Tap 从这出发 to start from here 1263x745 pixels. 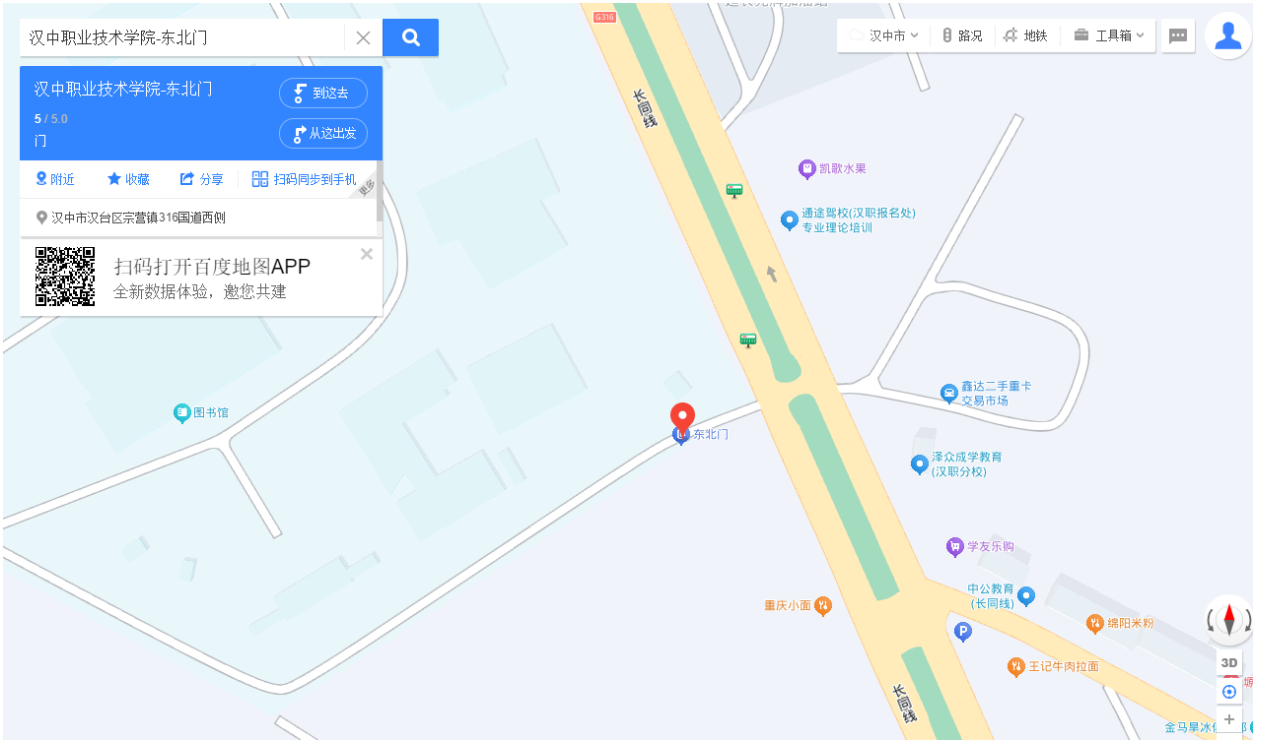(x=323, y=133)
